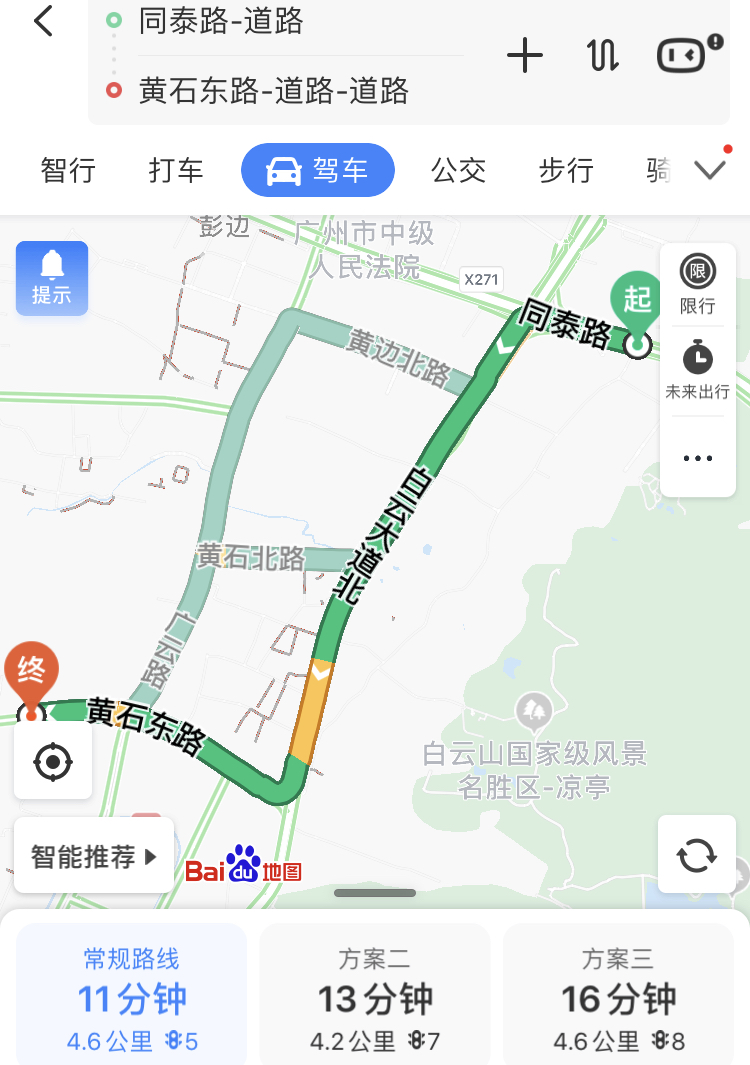Switch to the 公交 transit tab
The width and height of the screenshot is (750, 1065).
459,171
